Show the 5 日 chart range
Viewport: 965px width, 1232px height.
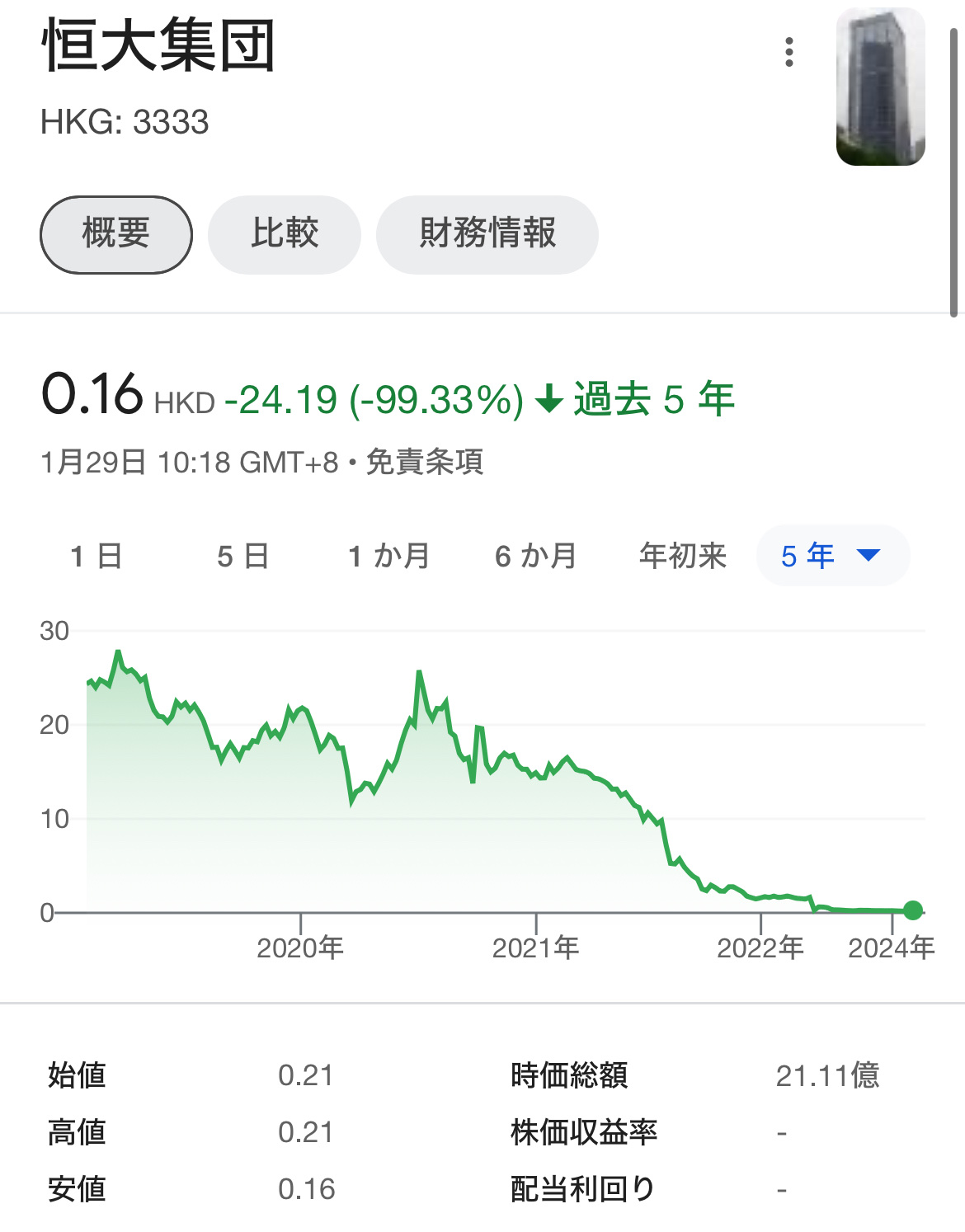(x=242, y=556)
